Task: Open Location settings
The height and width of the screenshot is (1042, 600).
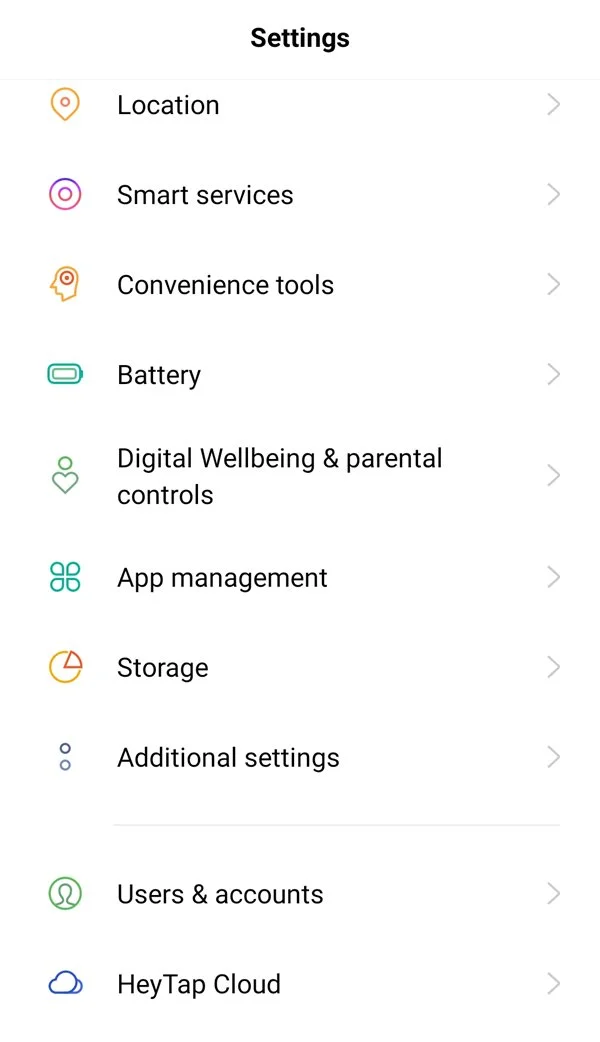Action: [300, 105]
